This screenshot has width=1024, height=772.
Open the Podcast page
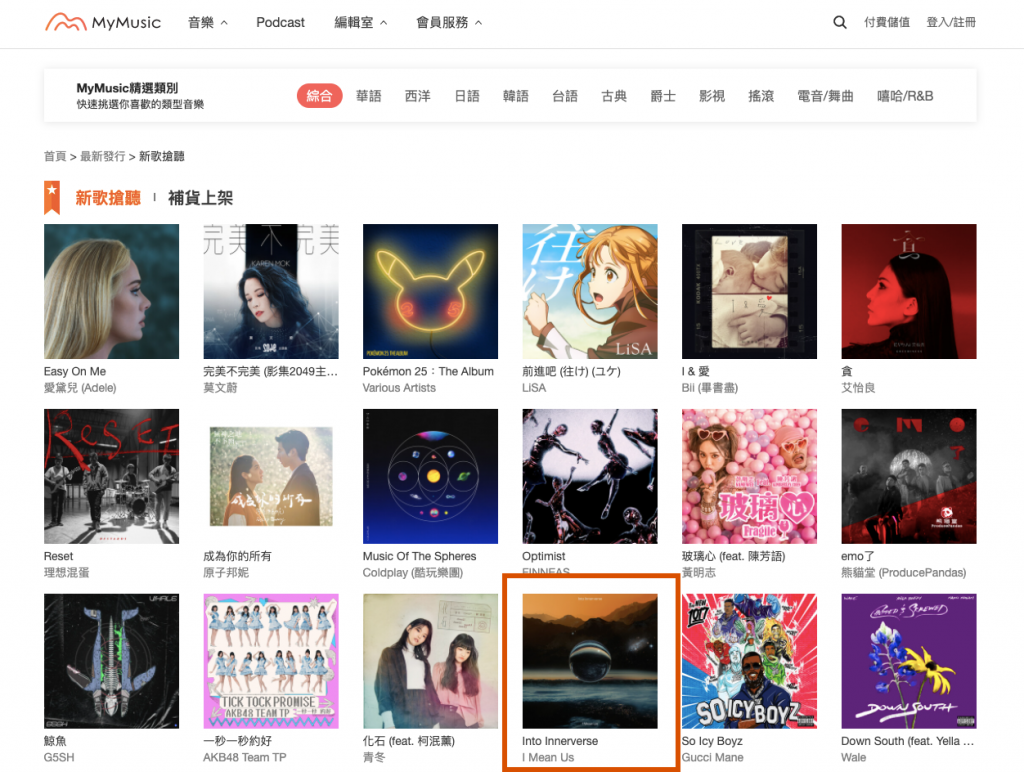point(280,22)
